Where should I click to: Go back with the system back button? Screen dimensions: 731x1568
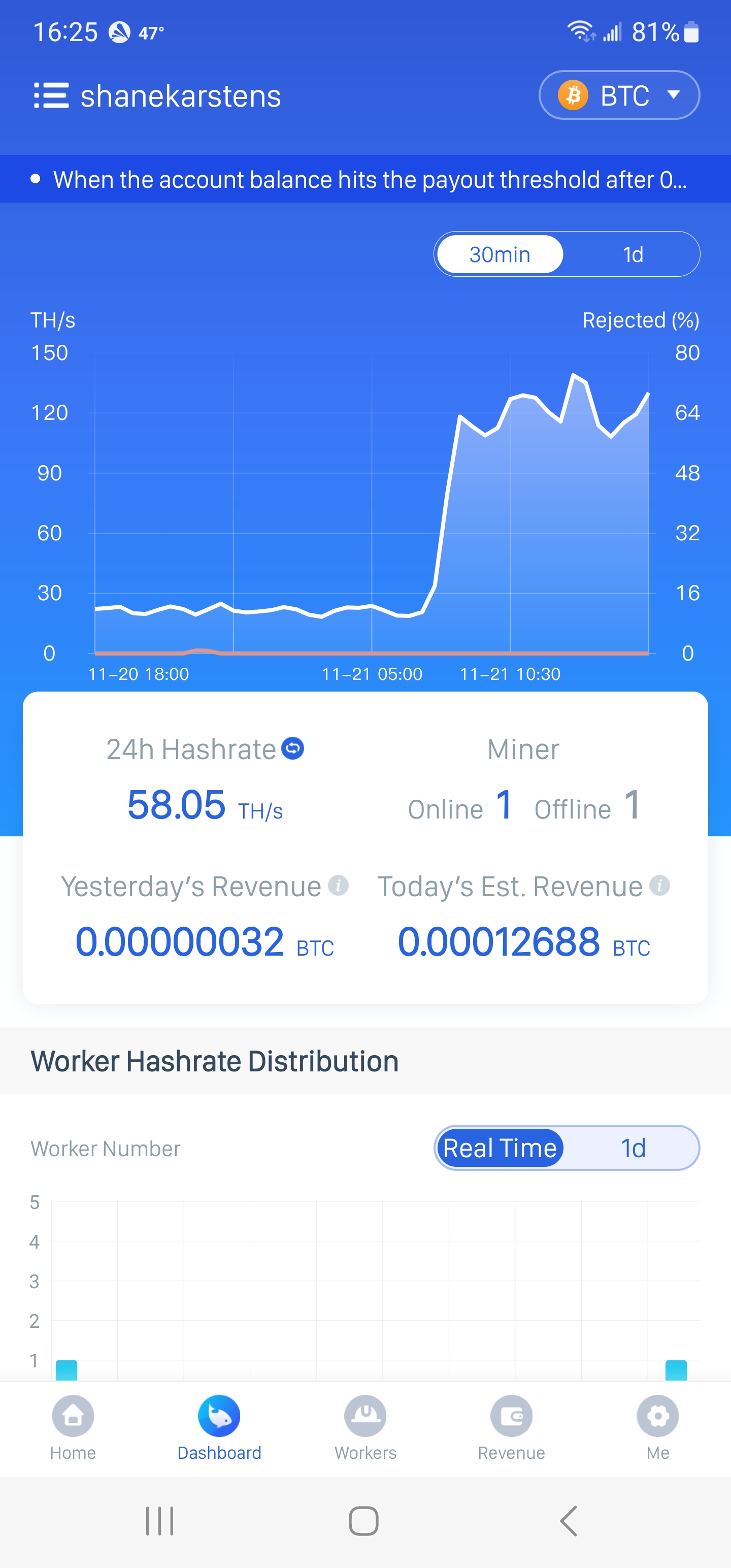[569, 1521]
